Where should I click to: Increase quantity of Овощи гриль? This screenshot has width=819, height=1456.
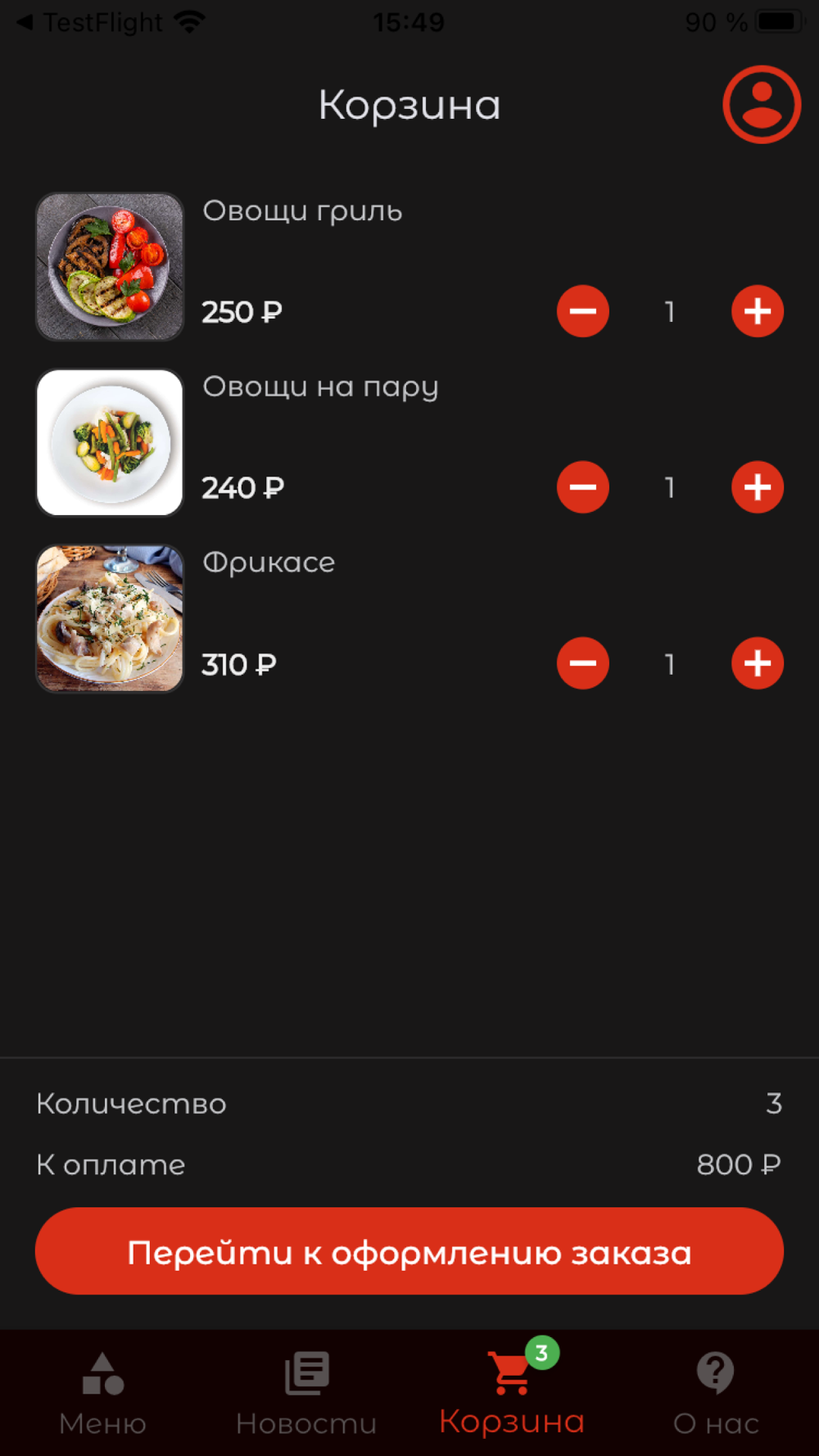pyautogui.click(x=757, y=311)
